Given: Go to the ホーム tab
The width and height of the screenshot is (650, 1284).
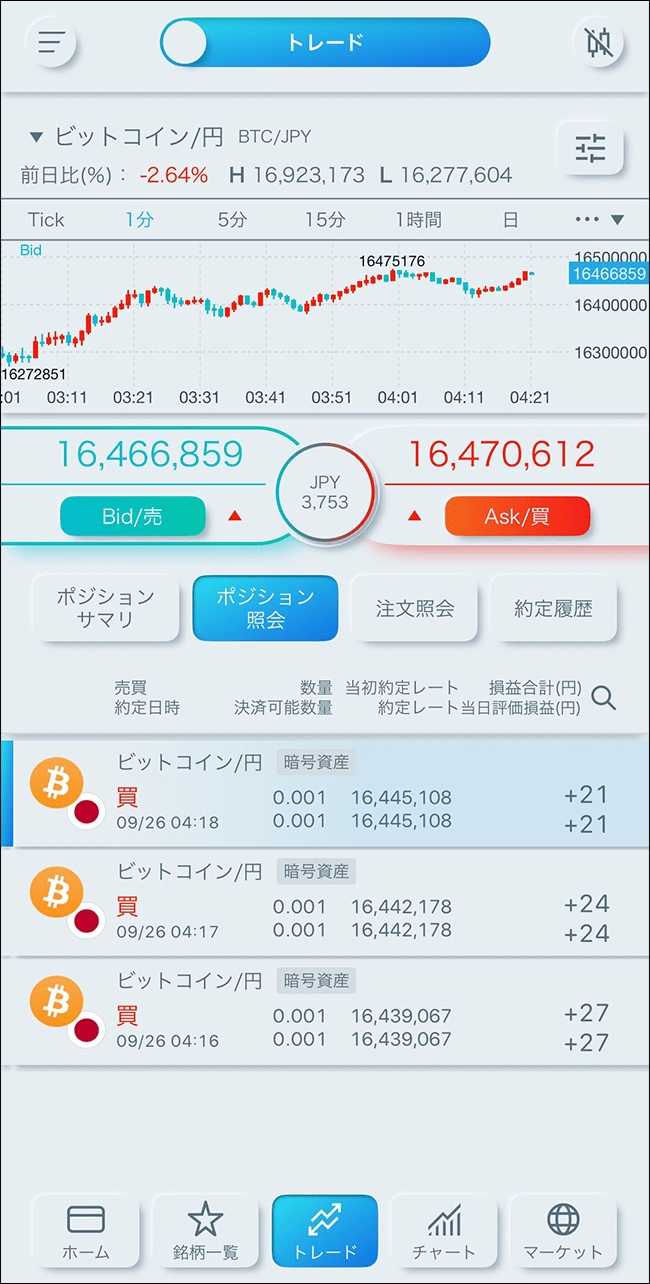Looking at the screenshot, I should pos(86,1231).
